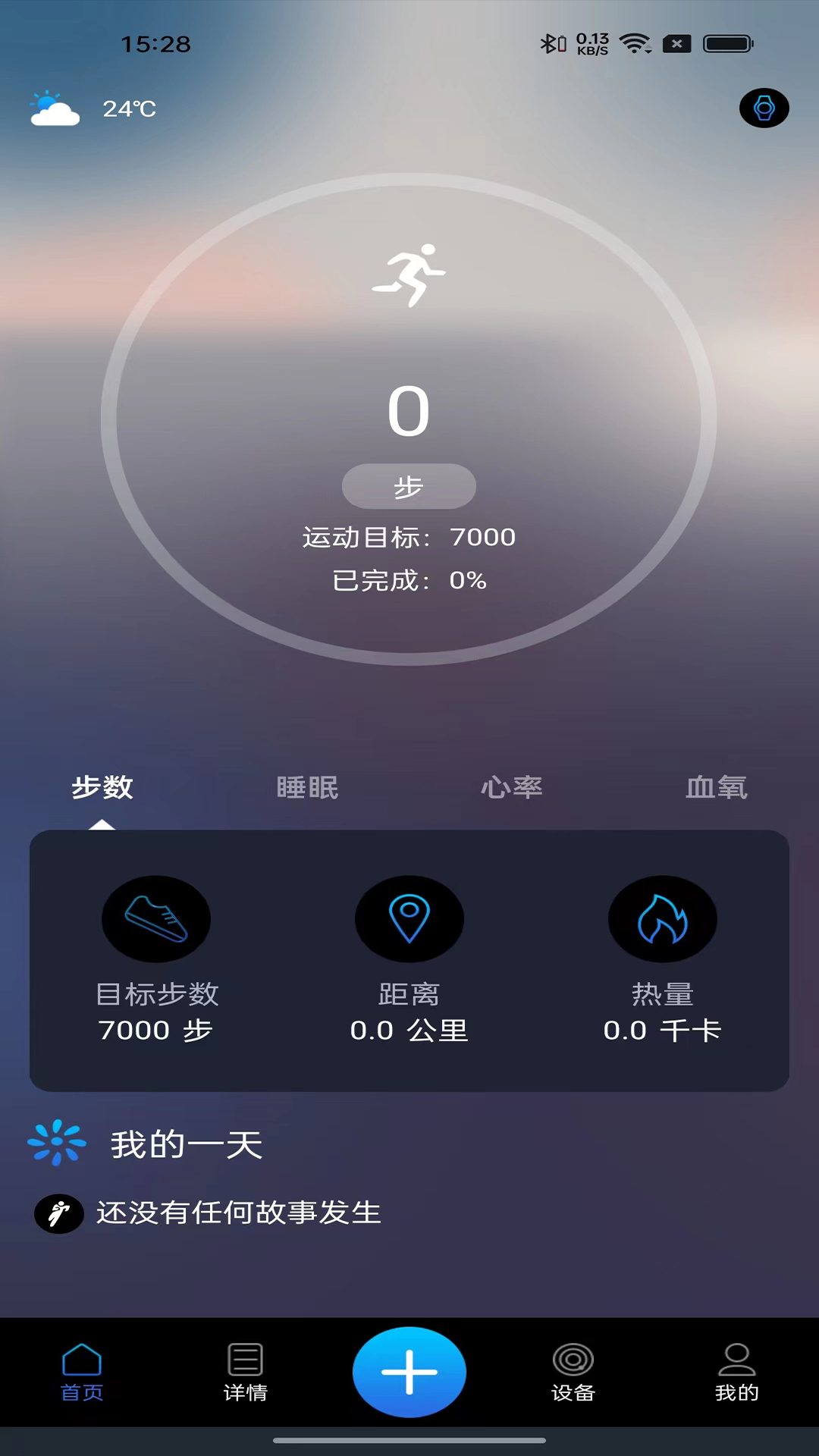The width and height of the screenshot is (819, 1456).
Task: Tap the weather icon next to 24℃
Action: [55, 108]
